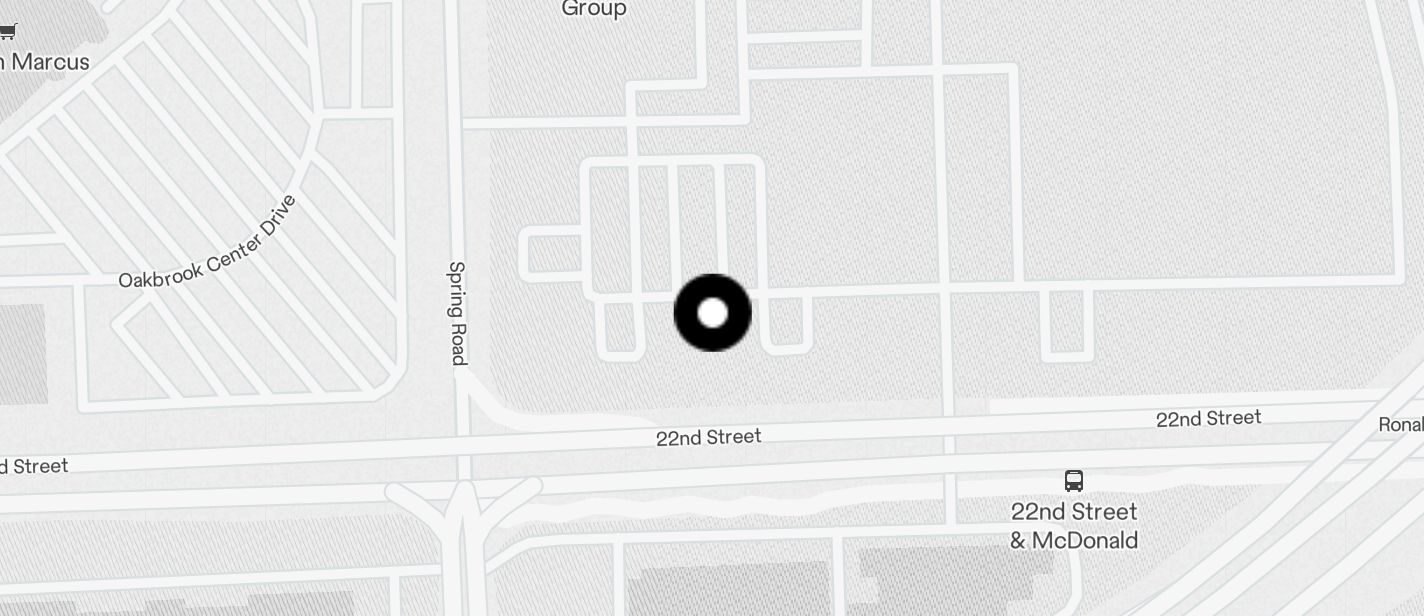Tap the black circular location pin
1424x616 pixels.
[x=712, y=313]
